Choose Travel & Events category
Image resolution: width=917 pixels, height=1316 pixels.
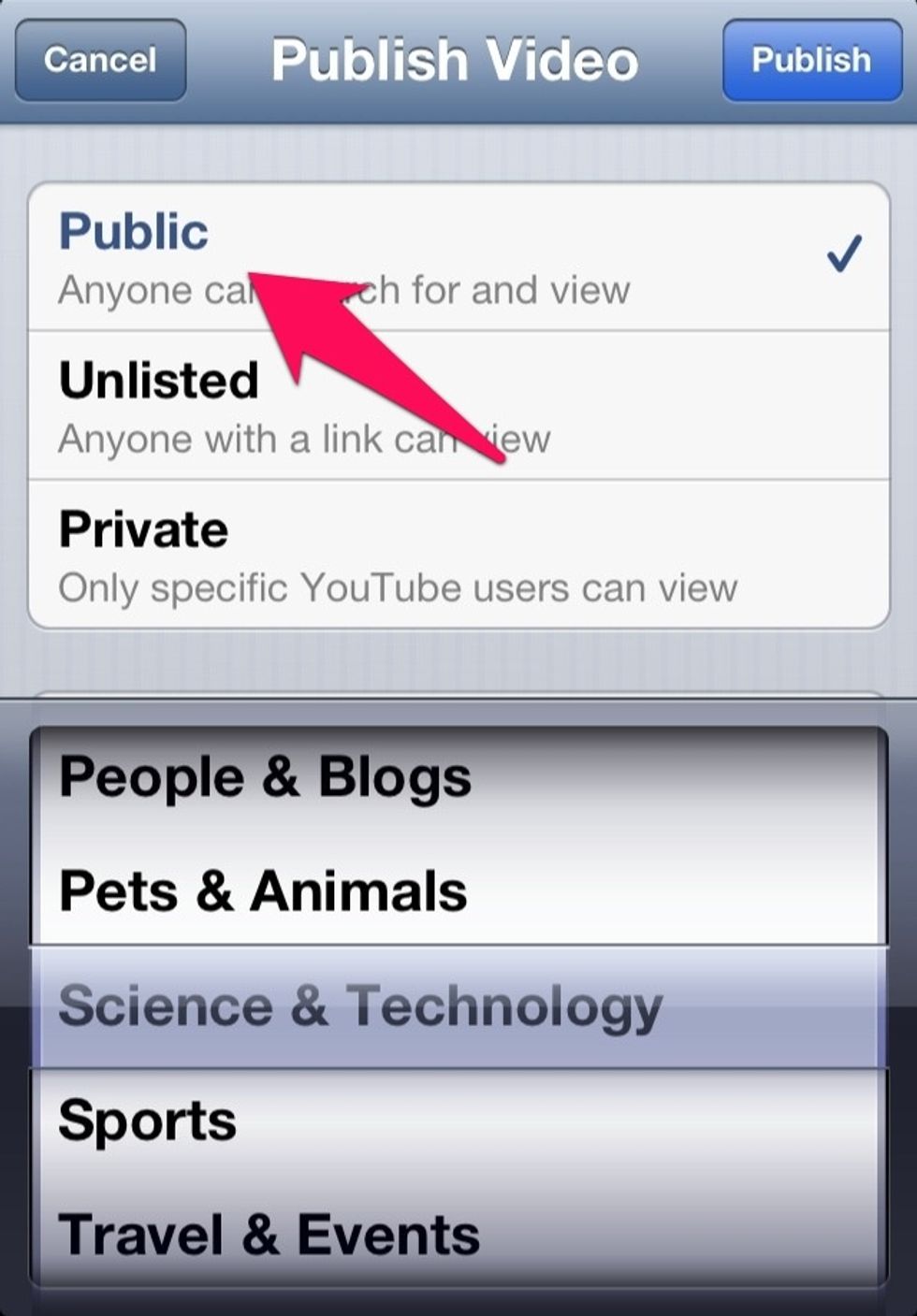tap(458, 1235)
